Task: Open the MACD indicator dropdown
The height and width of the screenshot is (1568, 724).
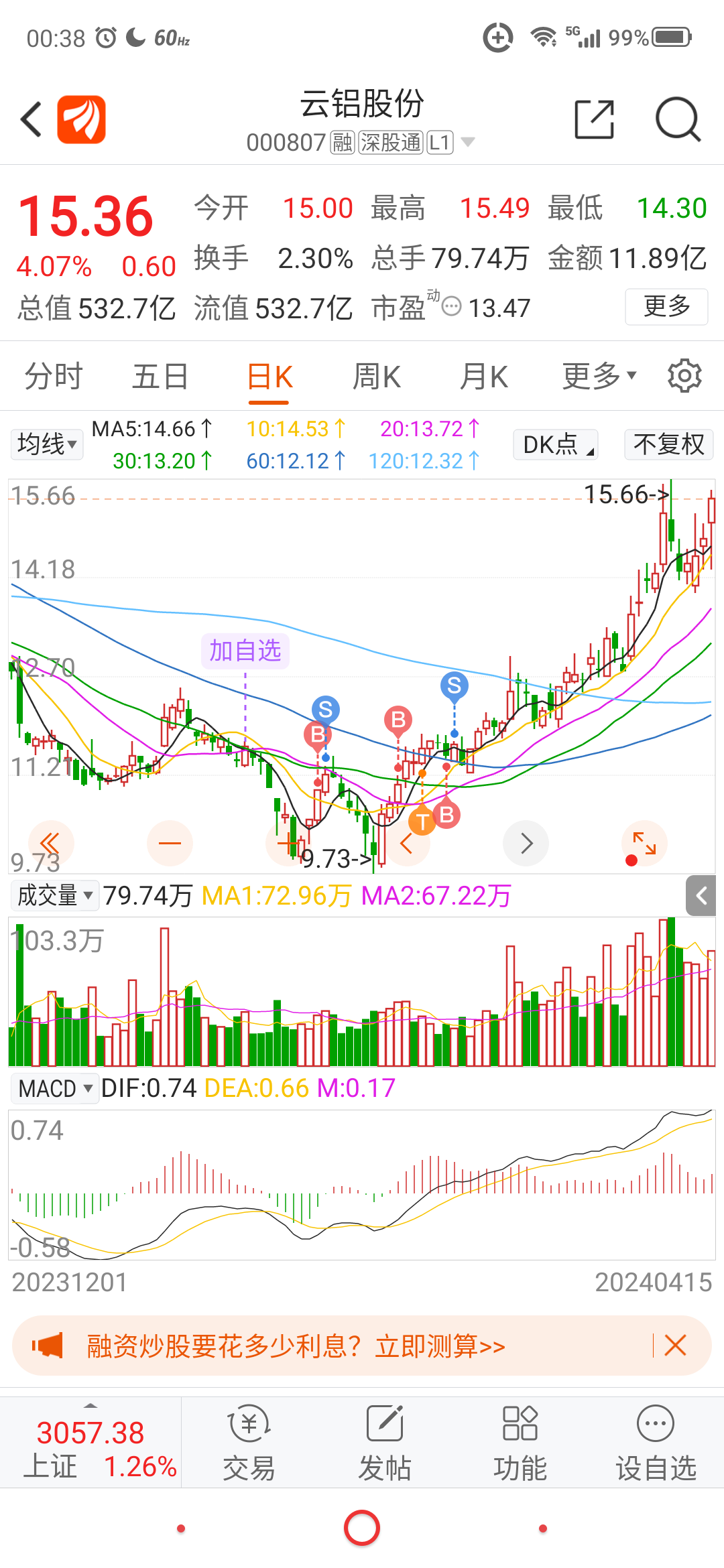Action: (55, 1088)
